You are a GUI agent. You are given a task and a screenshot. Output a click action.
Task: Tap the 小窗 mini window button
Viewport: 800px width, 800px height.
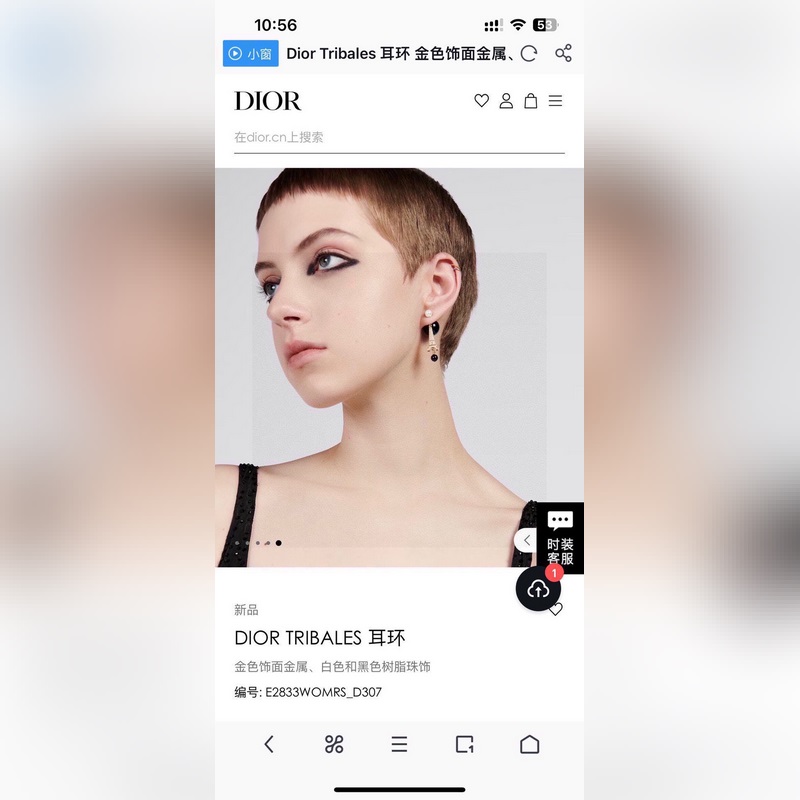(250, 54)
